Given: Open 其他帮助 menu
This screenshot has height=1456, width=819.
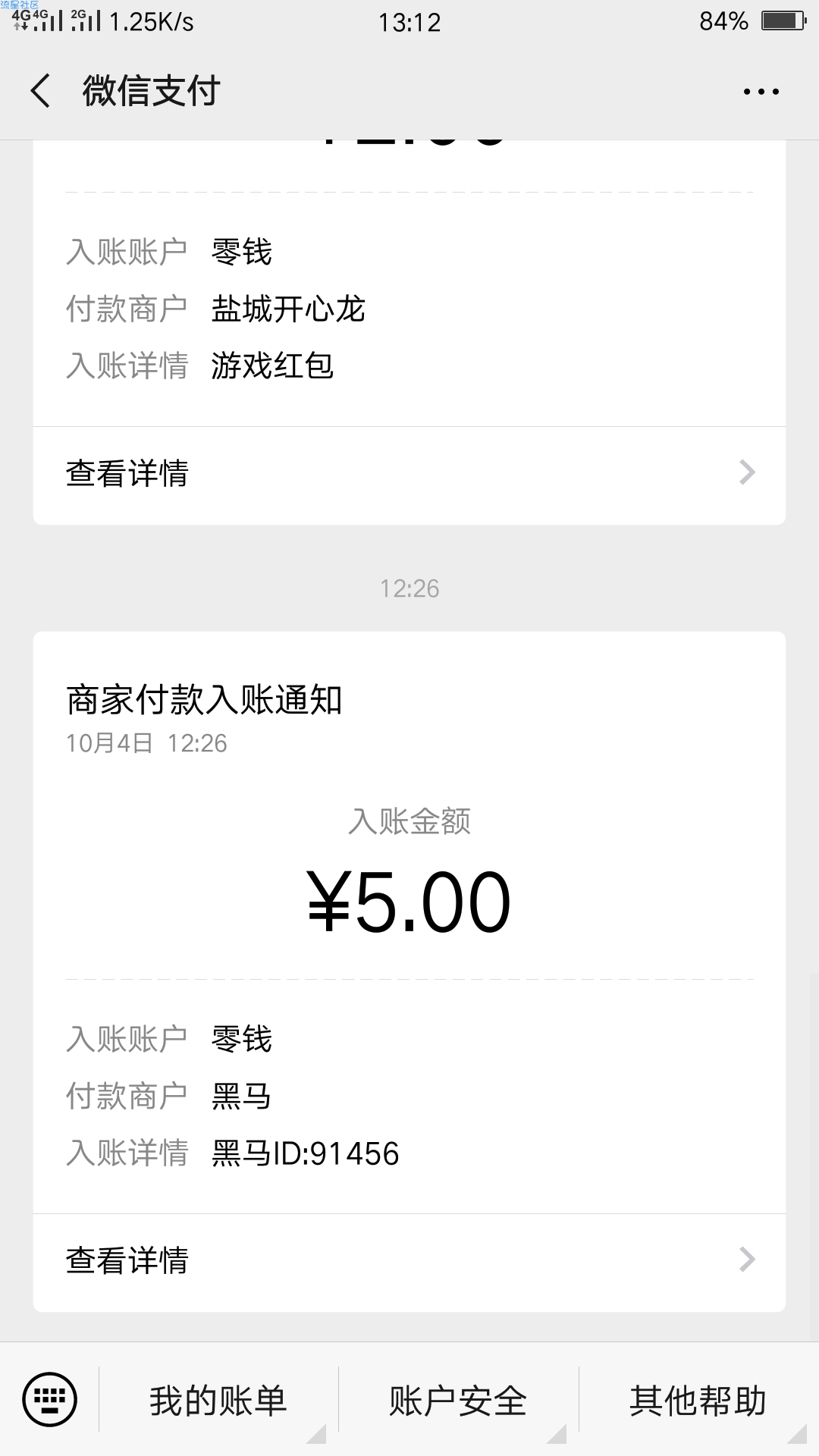Looking at the screenshot, I should click(698, 1401).
